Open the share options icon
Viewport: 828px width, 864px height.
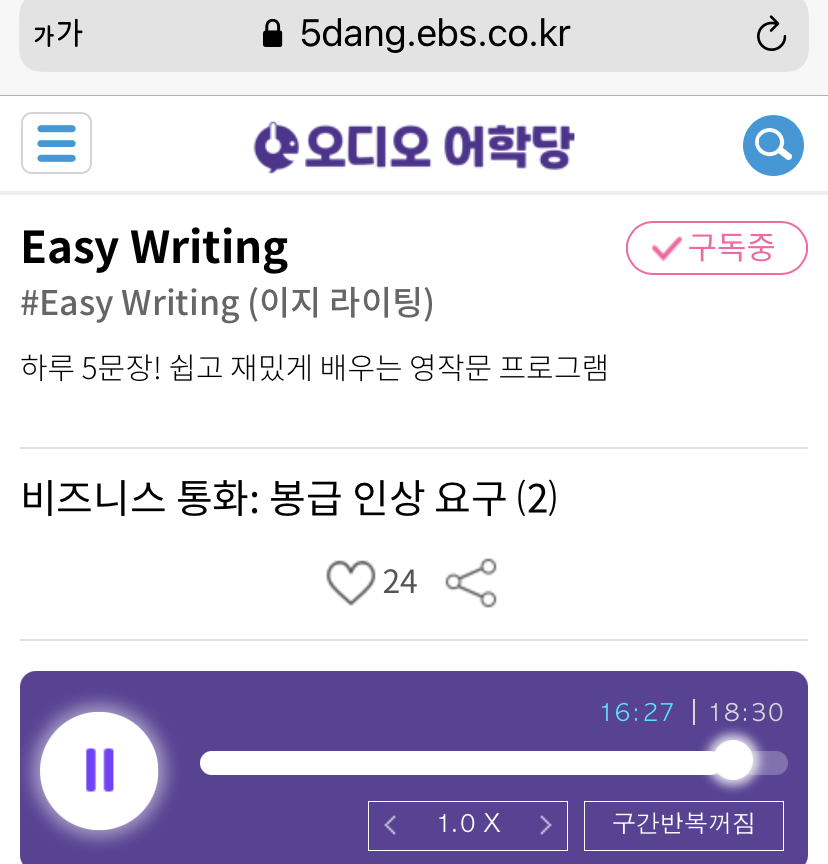click(470, 582)
